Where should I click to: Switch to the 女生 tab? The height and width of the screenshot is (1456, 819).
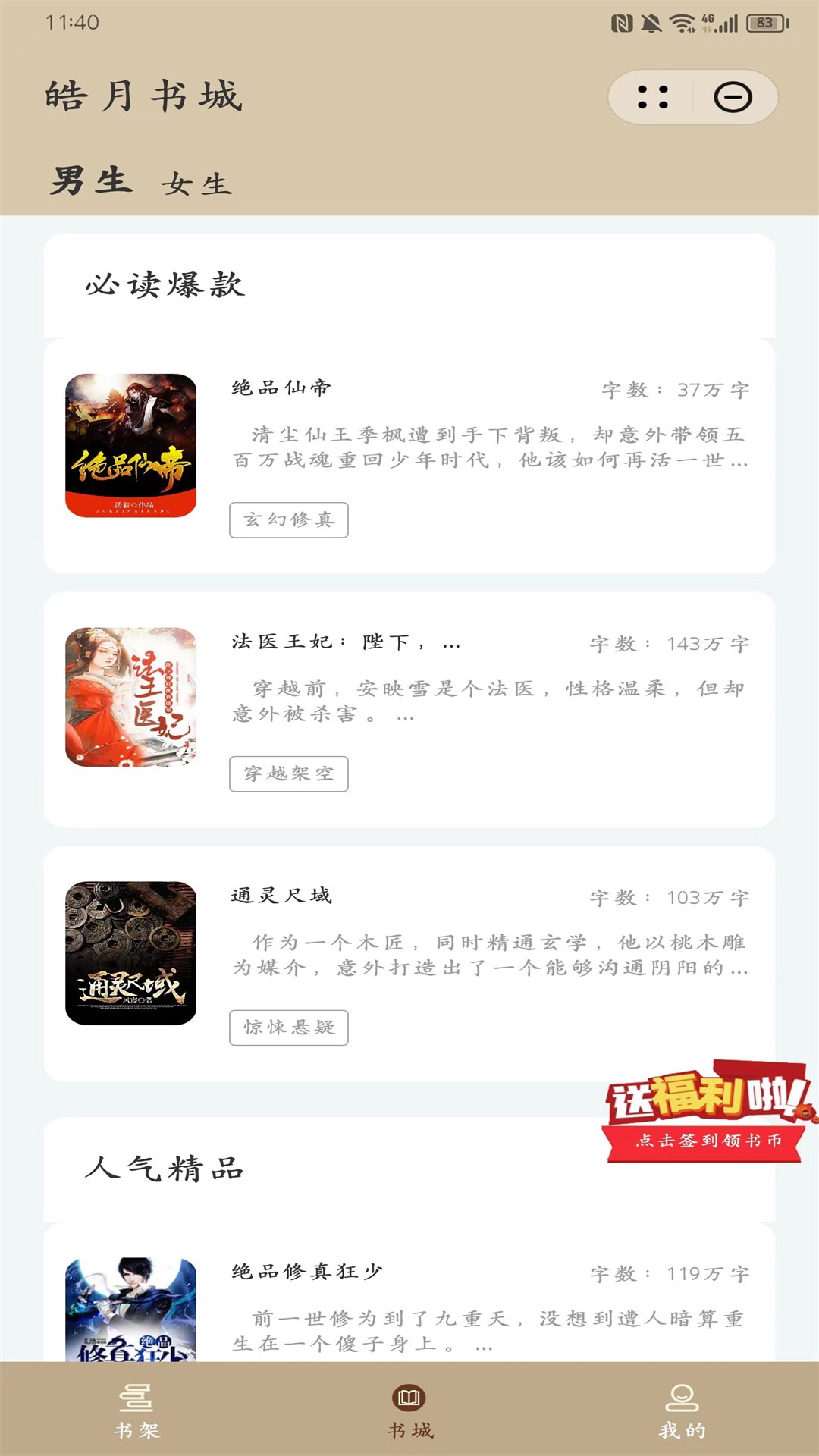pyautogui.click(x=196, y=184)
